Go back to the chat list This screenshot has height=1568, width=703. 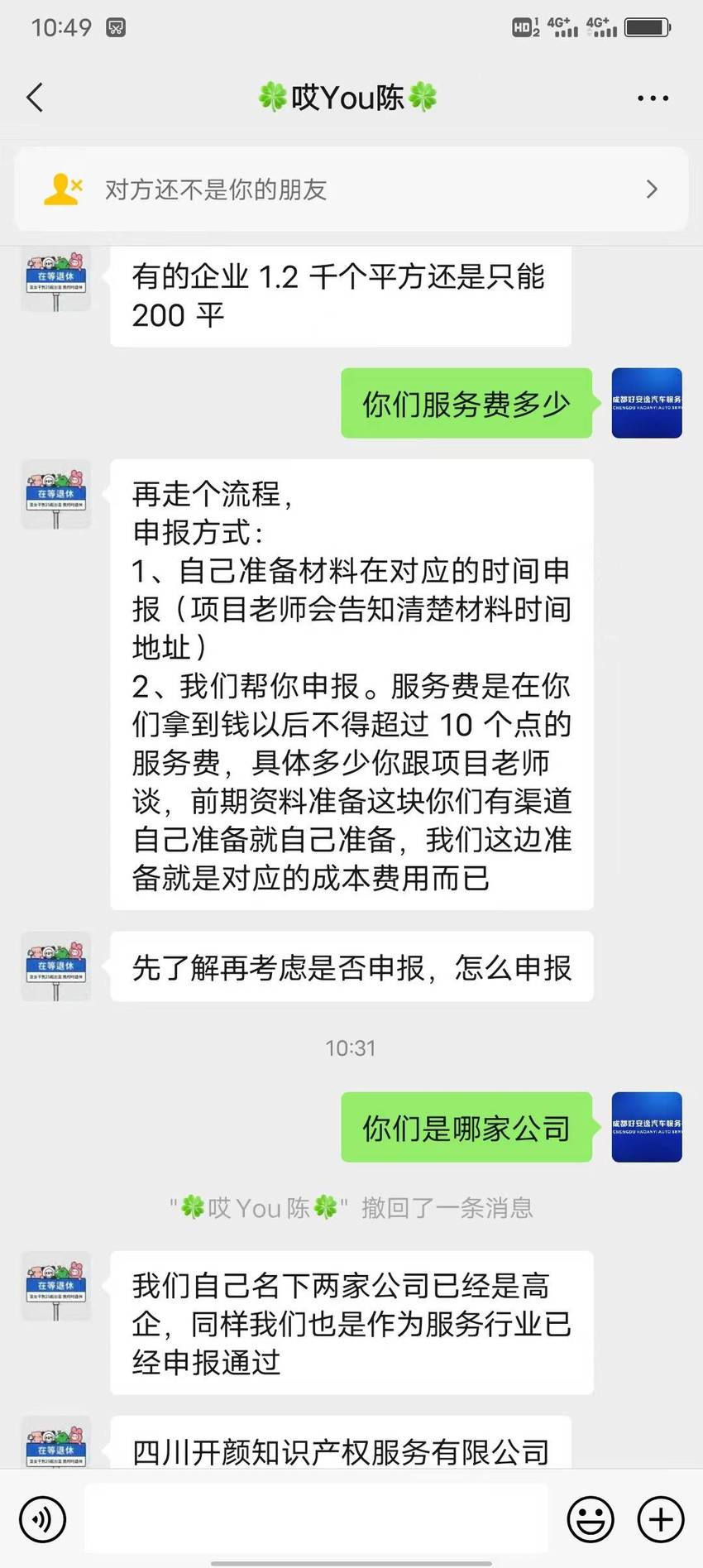pyautogui.click(x=35, y=98)
